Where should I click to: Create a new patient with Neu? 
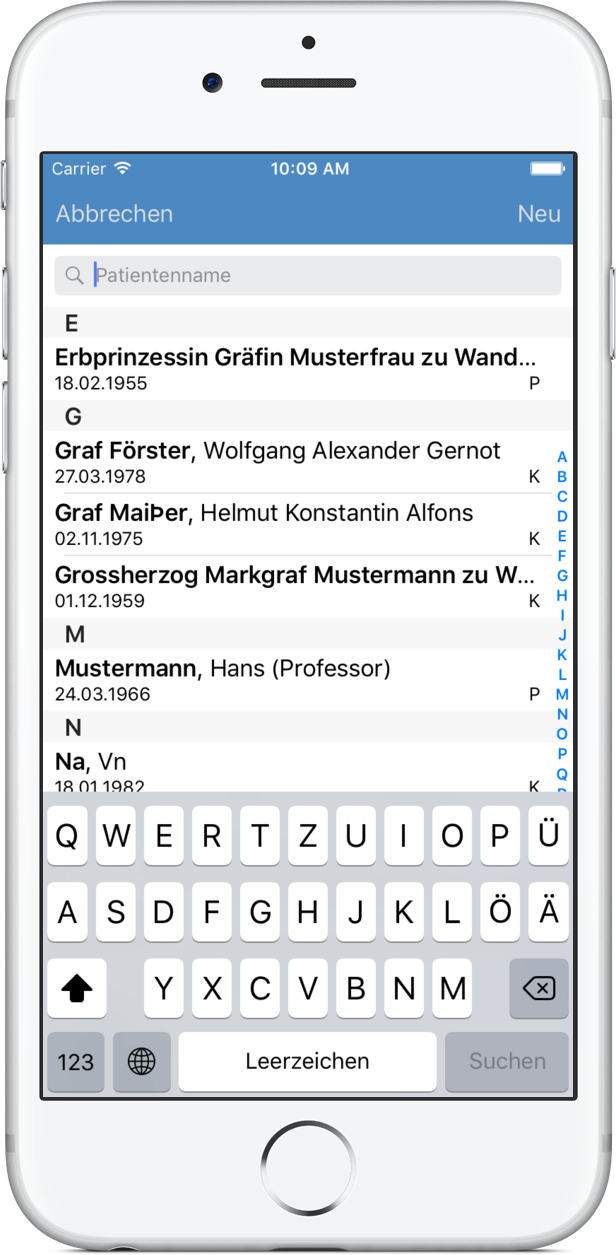click(539, 214)
